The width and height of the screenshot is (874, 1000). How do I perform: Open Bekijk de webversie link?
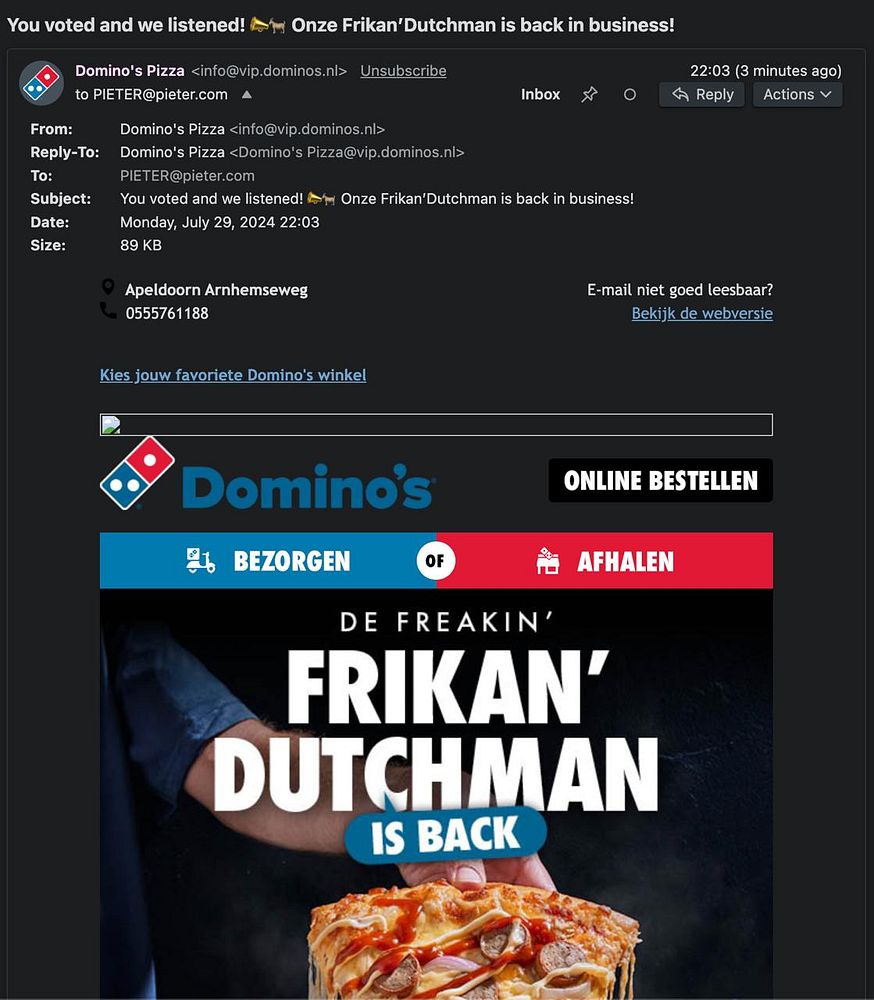pyautogui.click(x=702, y=313)
